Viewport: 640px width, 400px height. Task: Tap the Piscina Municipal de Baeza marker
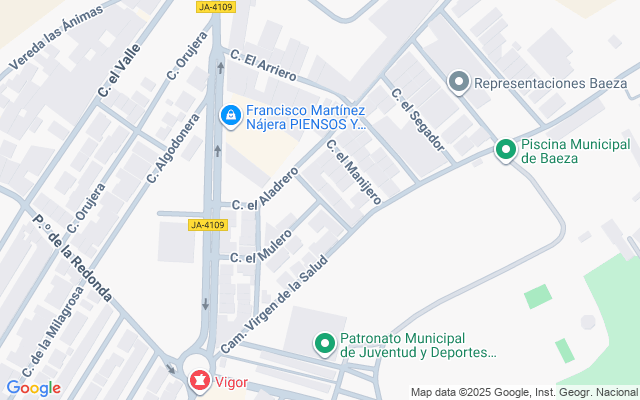(506, 151)
